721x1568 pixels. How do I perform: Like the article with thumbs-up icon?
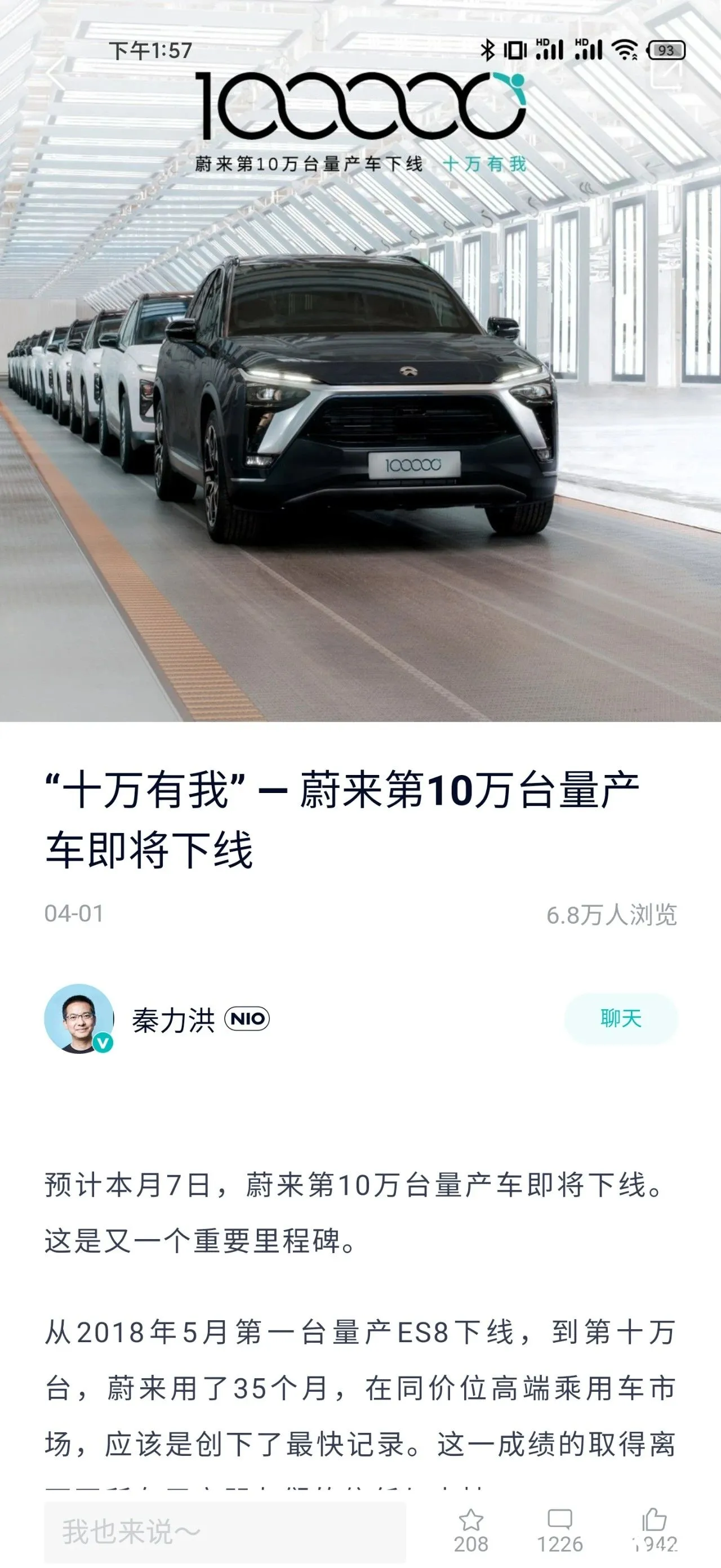point(655,1530)
